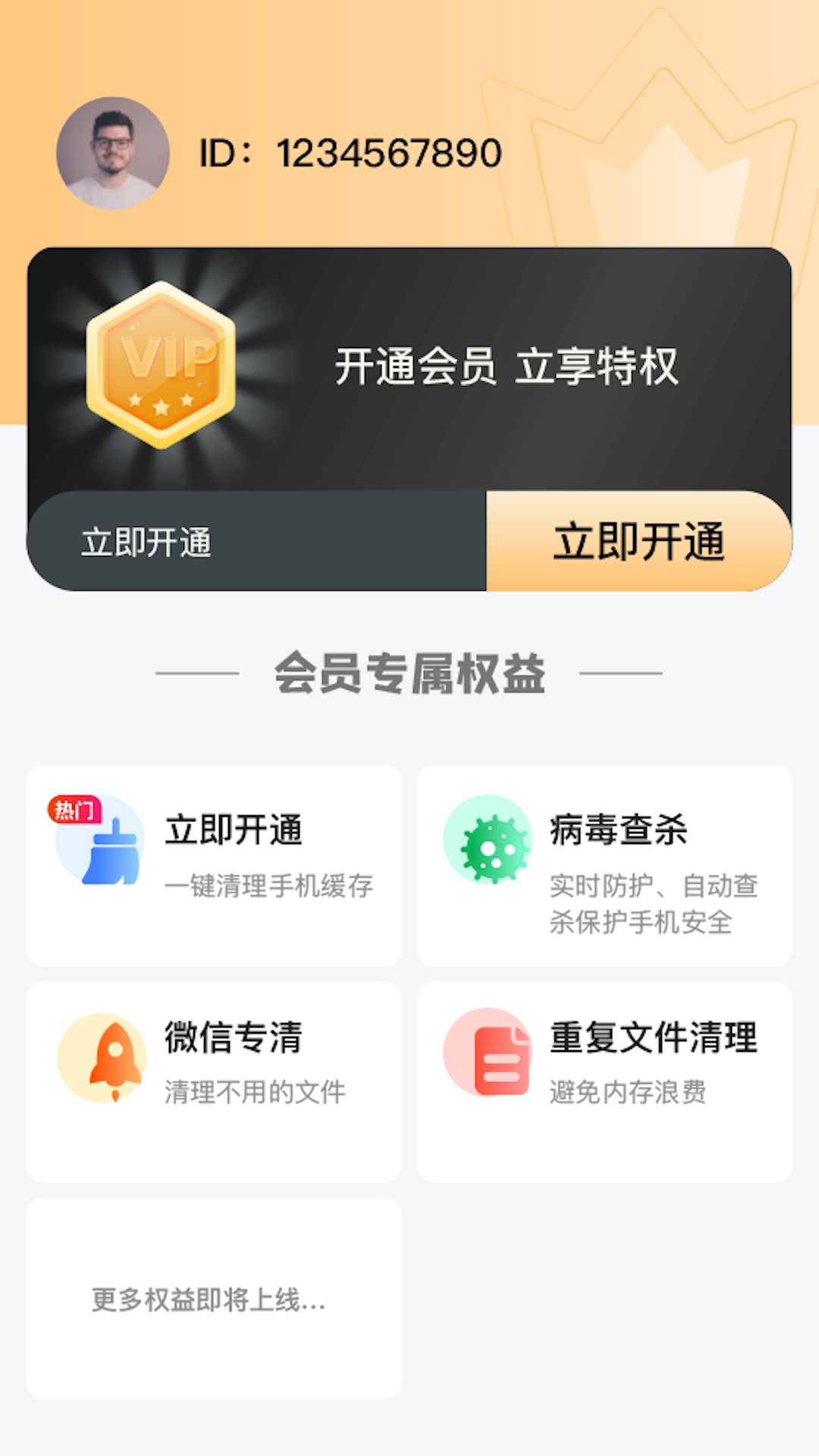This screenshot has width=819, height=1456.
Task: Open the 立即开通 cache cleaning card
Action: (214, 864)
